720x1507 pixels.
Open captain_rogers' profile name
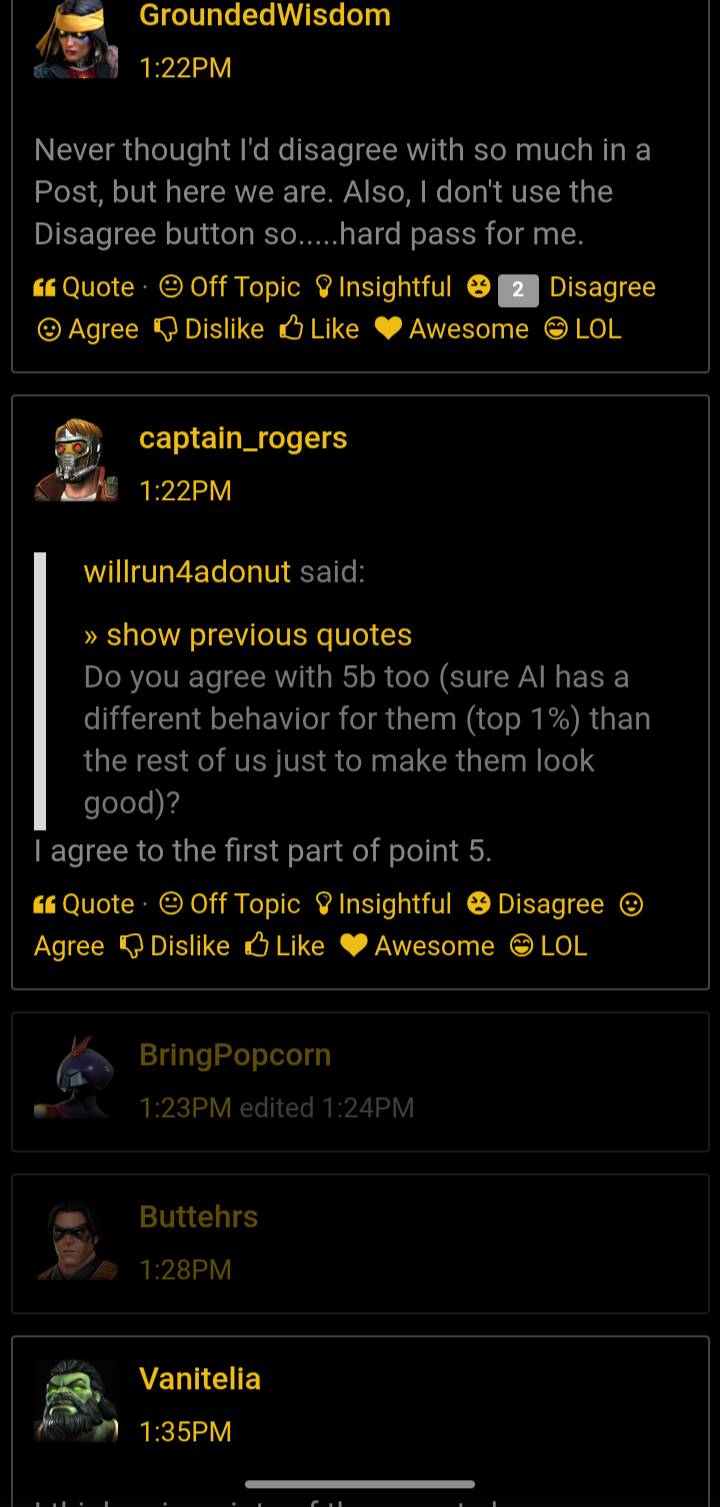pyautogui.click(x=243, y=438)
